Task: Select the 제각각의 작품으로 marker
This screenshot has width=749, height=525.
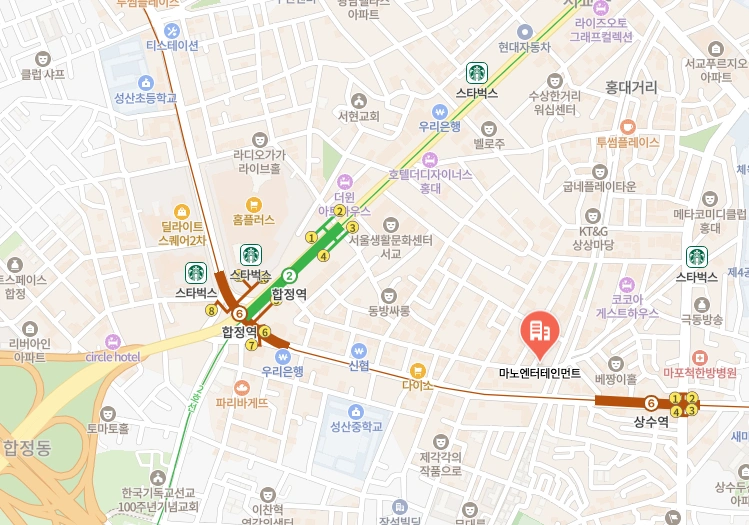Action: click(440, 441)
